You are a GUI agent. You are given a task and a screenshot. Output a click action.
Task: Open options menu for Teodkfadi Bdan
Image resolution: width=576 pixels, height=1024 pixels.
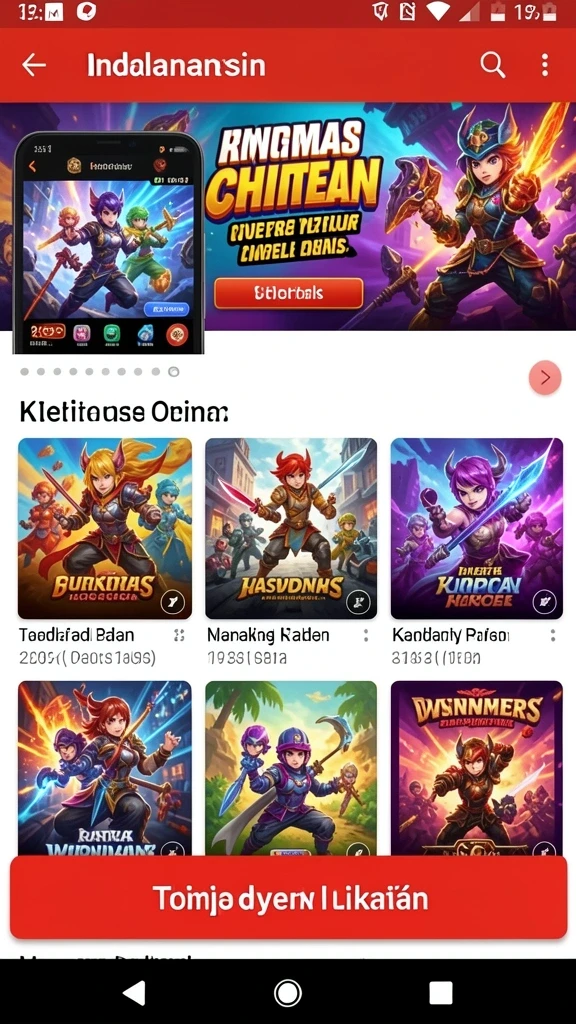click(x=179, y=635)
